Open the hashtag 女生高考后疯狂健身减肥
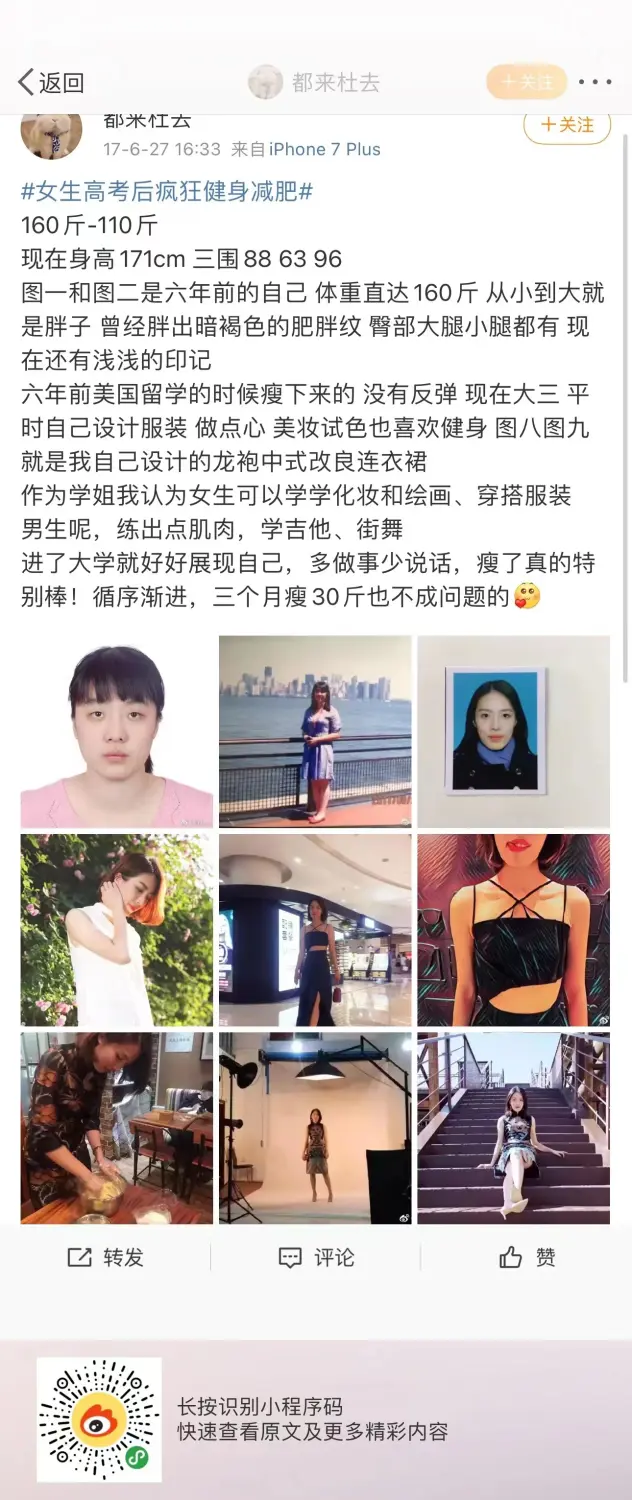The image size is (632, 1500). (x=167, y=191)
